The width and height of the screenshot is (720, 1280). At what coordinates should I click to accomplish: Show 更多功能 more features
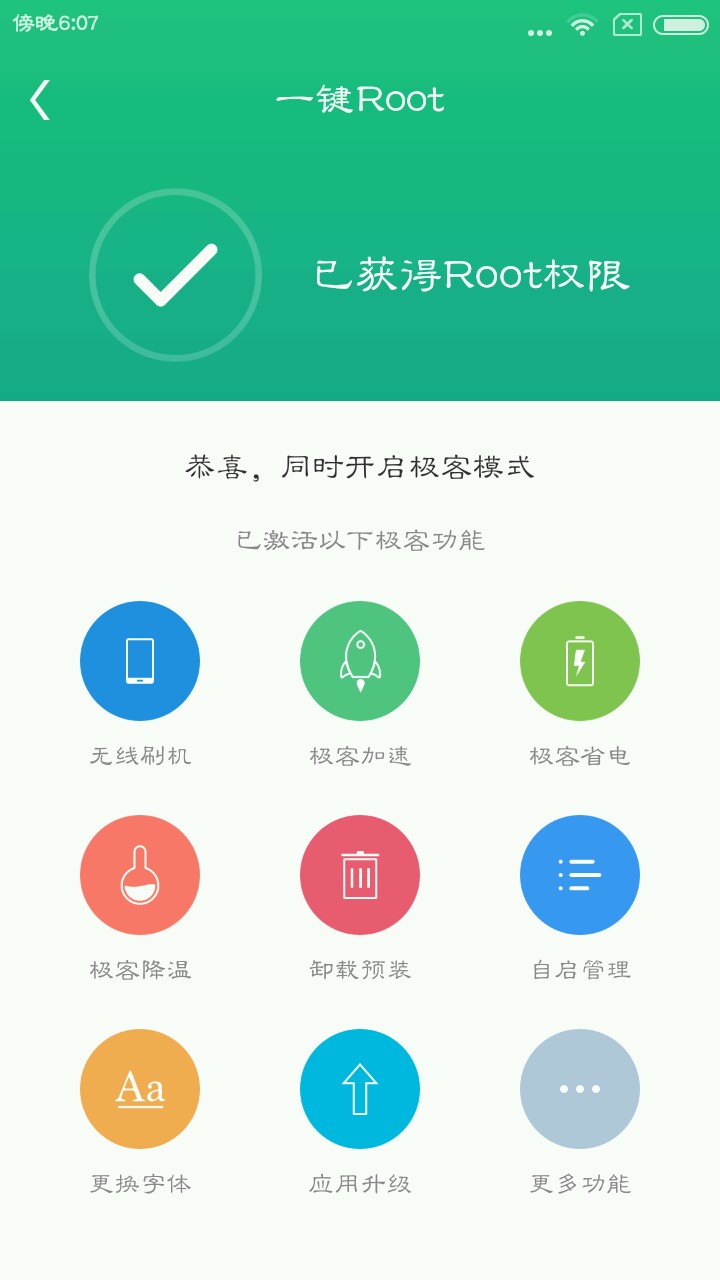click(x=580, y=1089)
